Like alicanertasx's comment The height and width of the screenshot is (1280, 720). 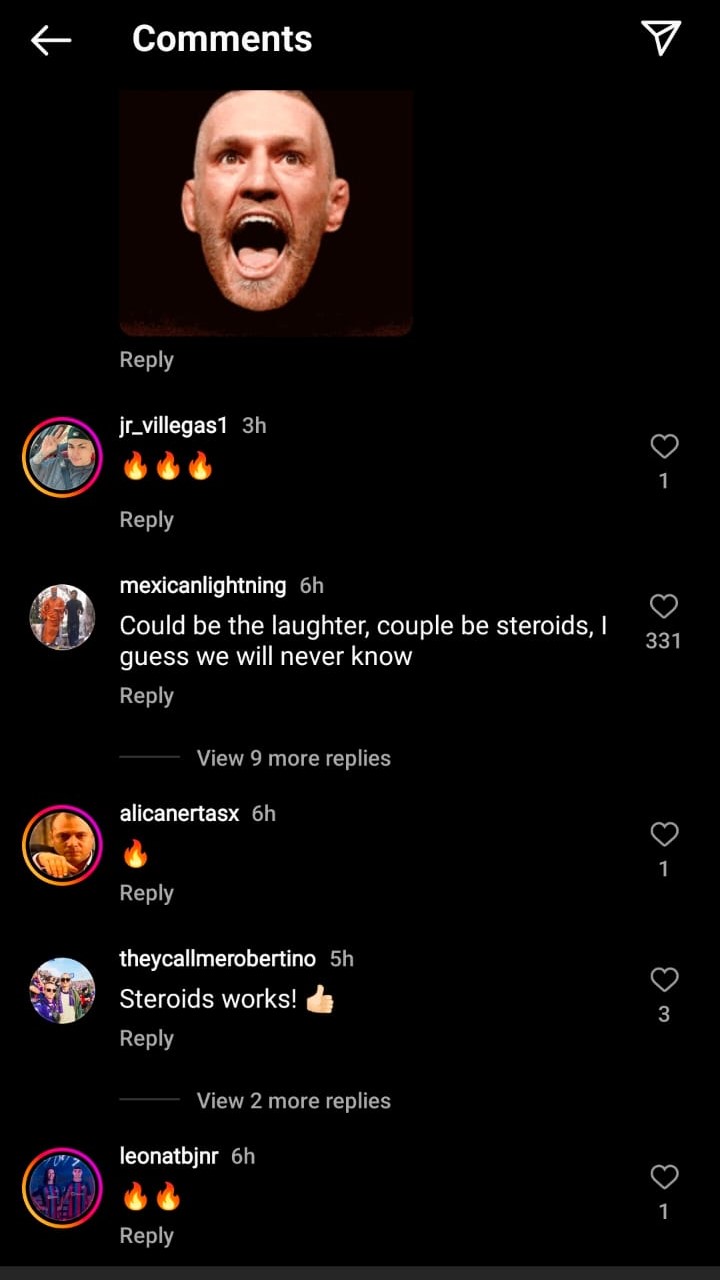coord(664,835)
